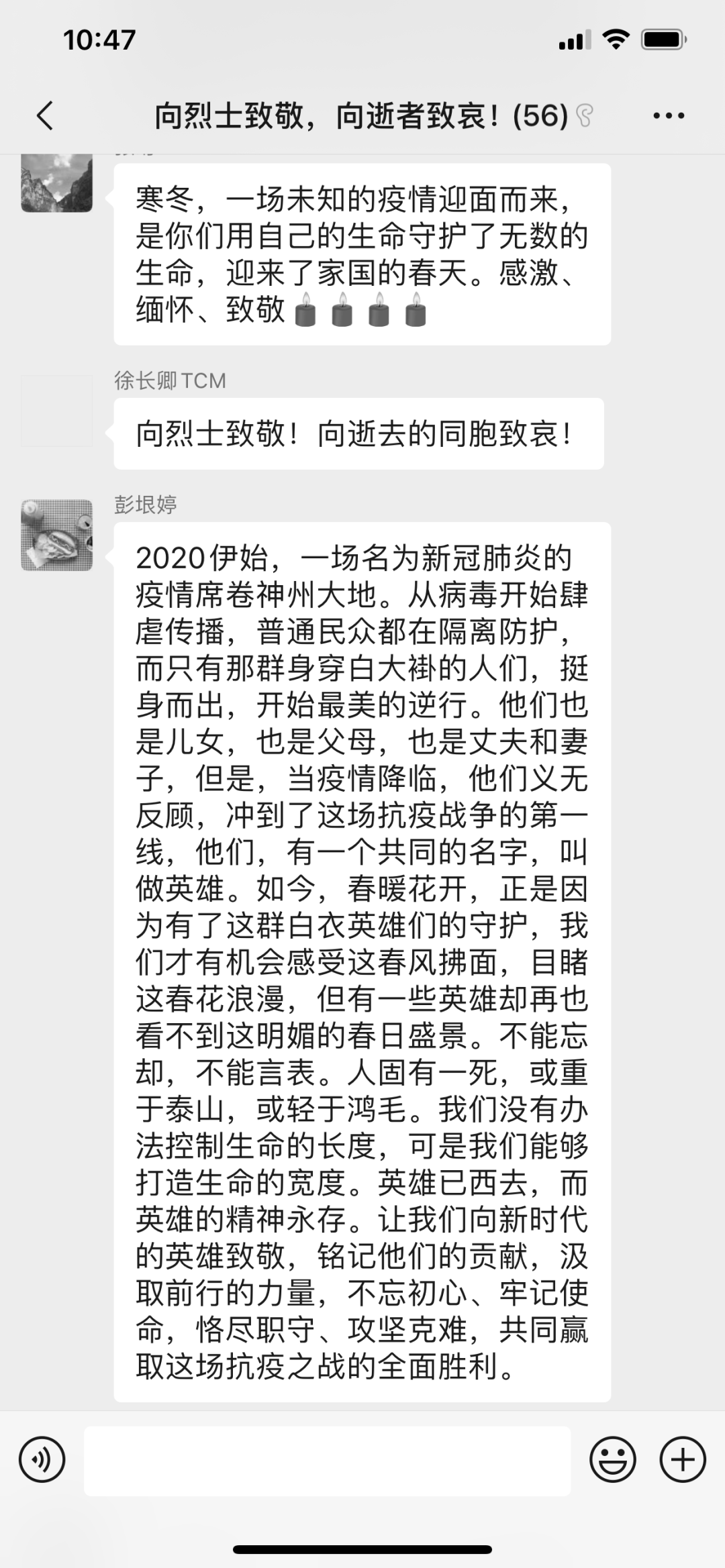
Task: Open the group chat options menu
Action: 669,115
